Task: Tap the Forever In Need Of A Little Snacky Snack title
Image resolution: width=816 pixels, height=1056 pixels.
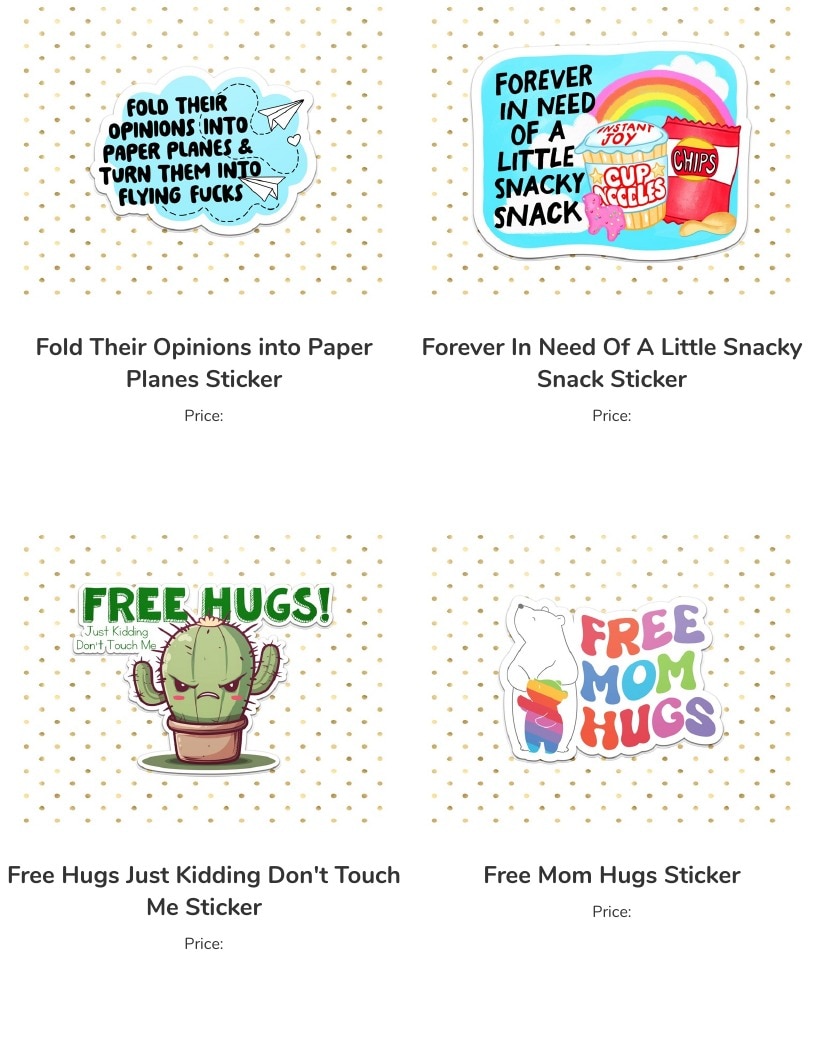Action: [611, 362]
